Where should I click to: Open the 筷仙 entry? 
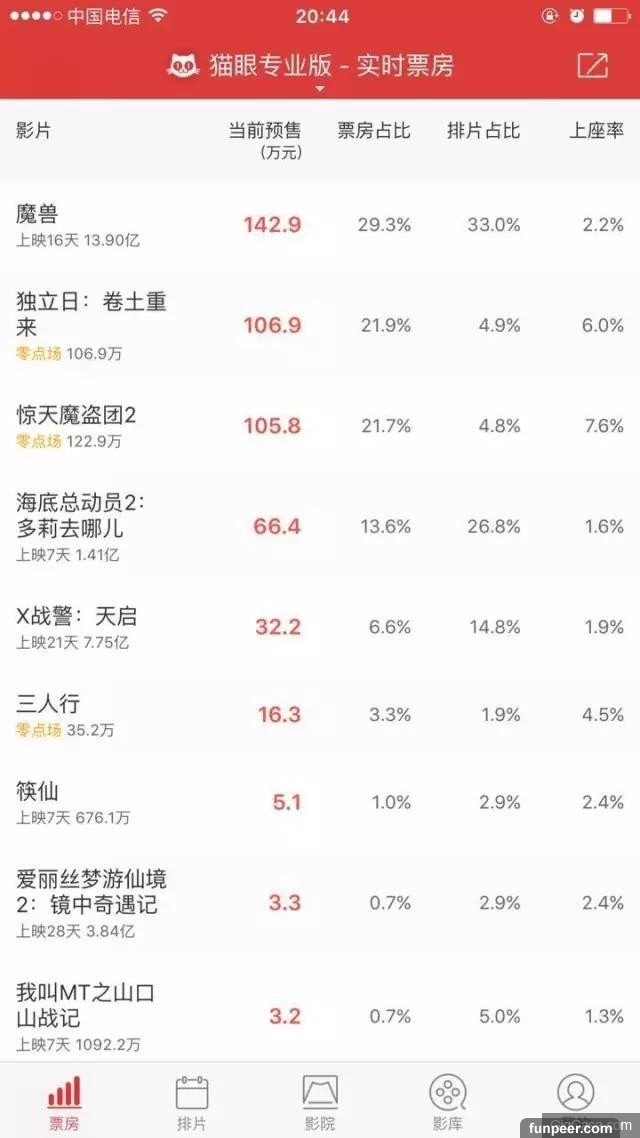[38, 792]
